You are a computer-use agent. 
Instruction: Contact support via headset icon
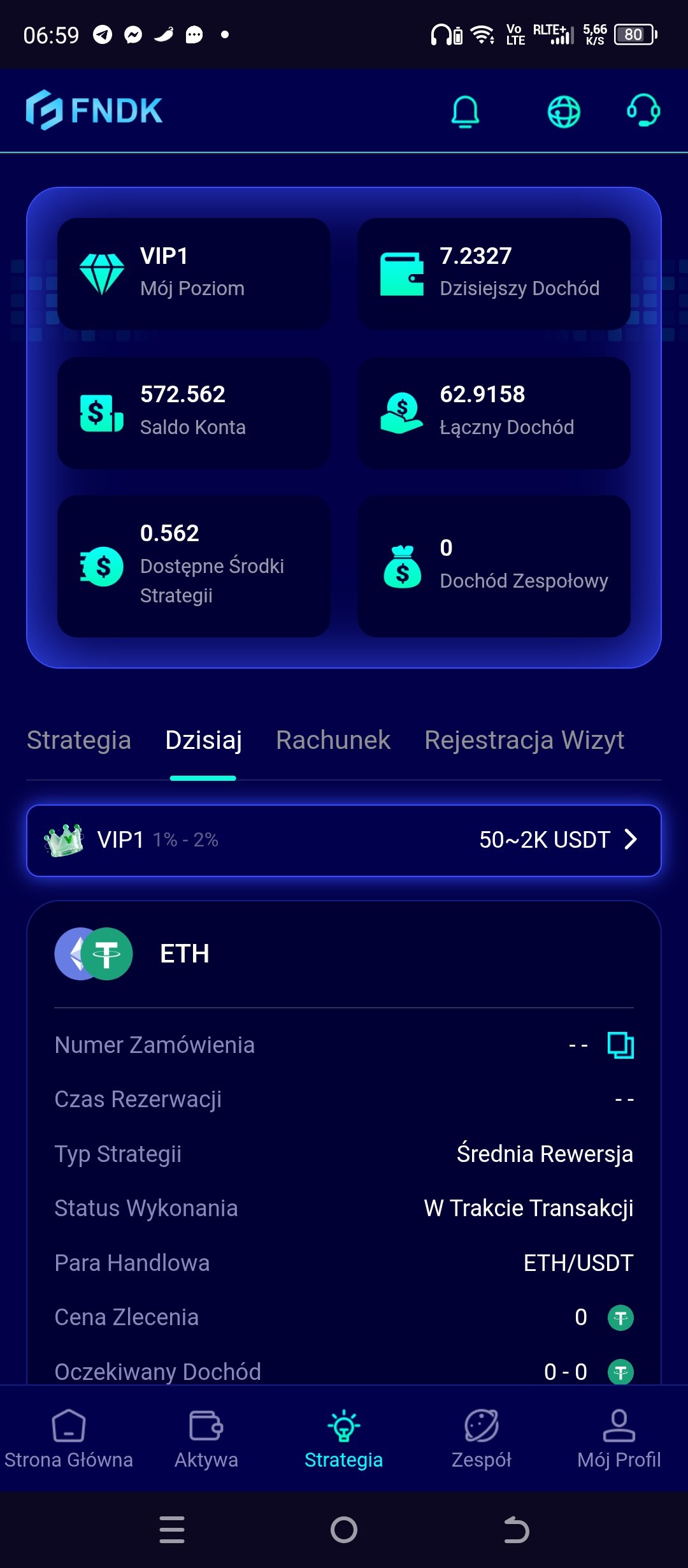coord(643,110)
